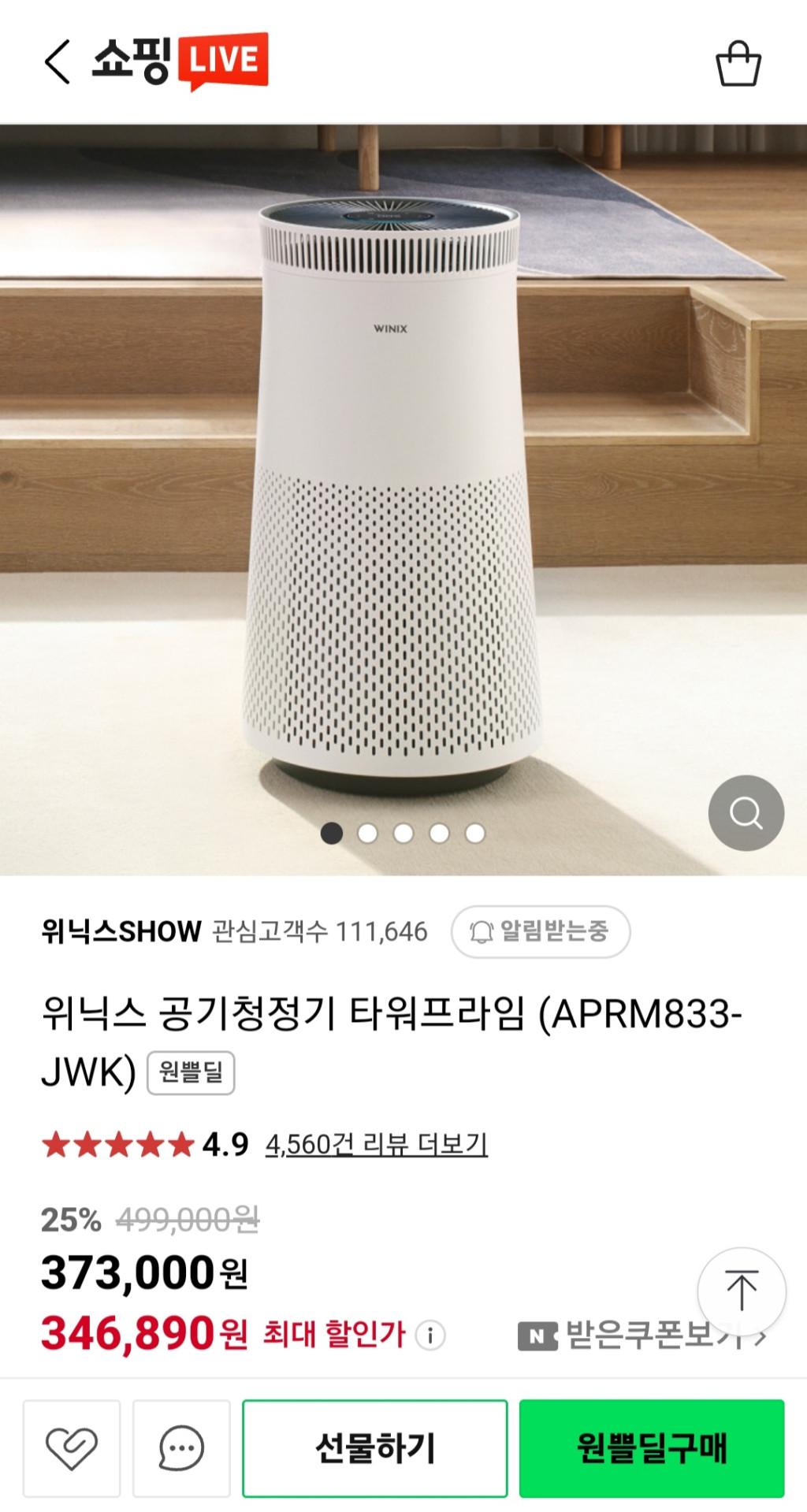Toggle the 알림받는중 notification button
Viewport: 807px width, 1512px height.
541,931
